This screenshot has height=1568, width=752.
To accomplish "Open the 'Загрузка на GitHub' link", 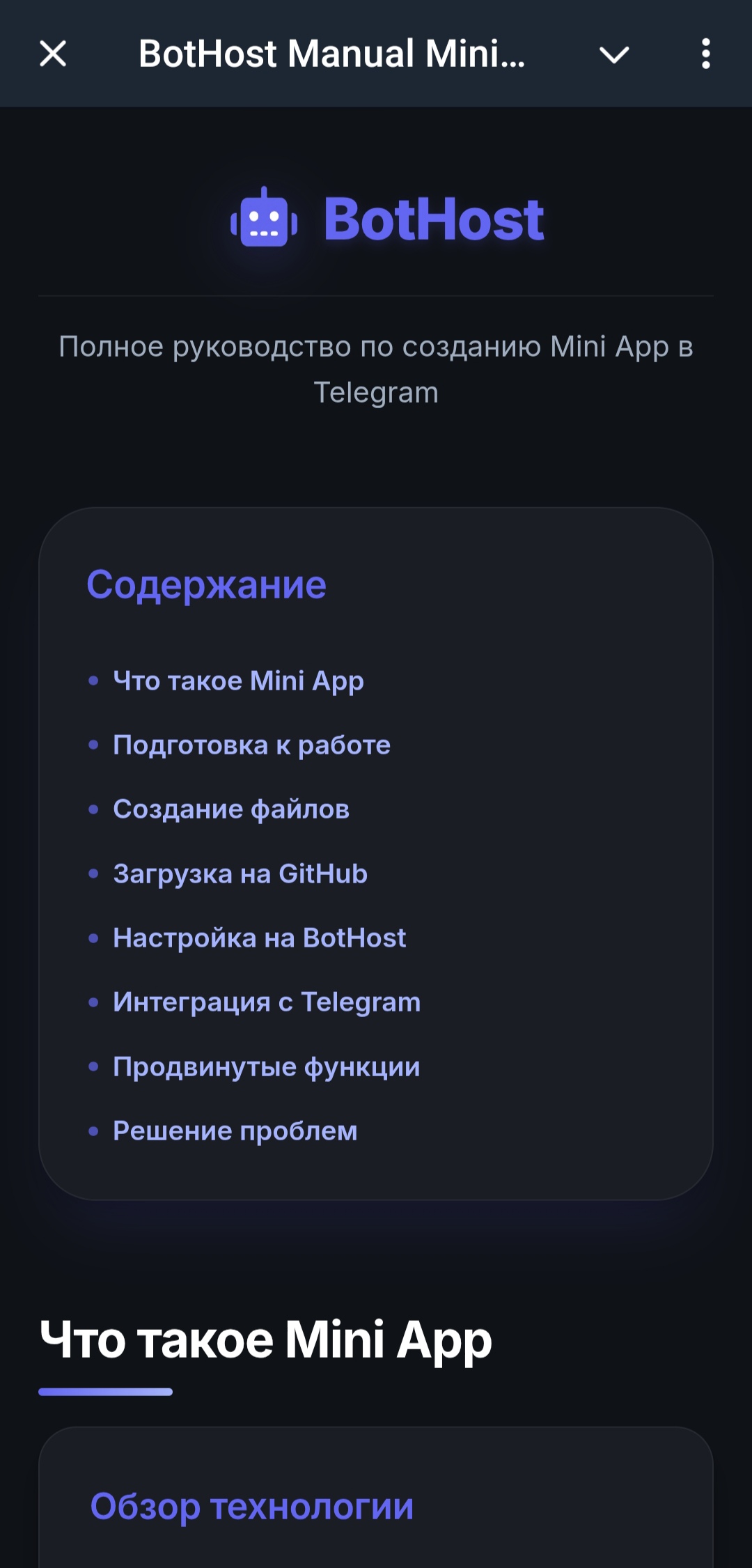I will (241, 874).
